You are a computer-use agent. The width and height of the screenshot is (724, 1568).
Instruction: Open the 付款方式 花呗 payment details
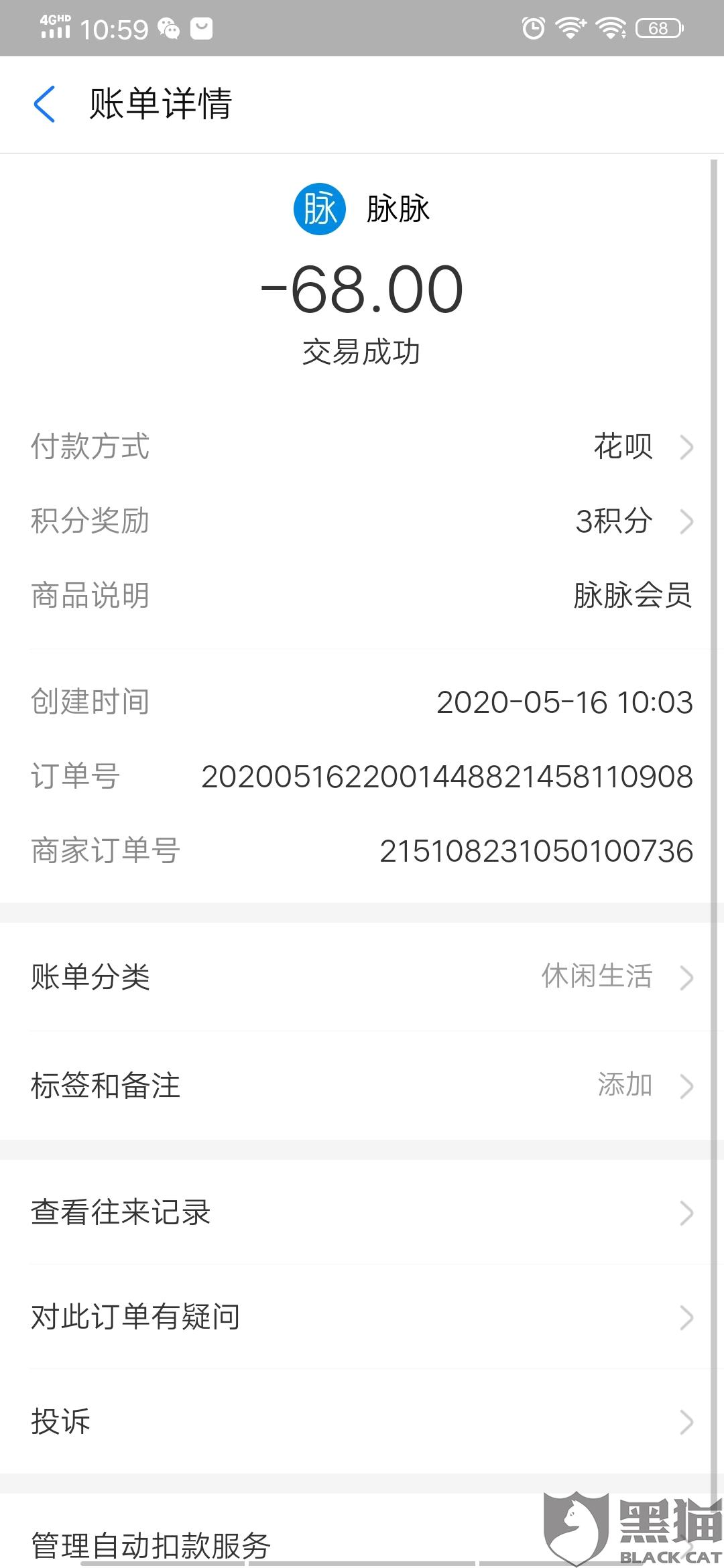[623, 447]
